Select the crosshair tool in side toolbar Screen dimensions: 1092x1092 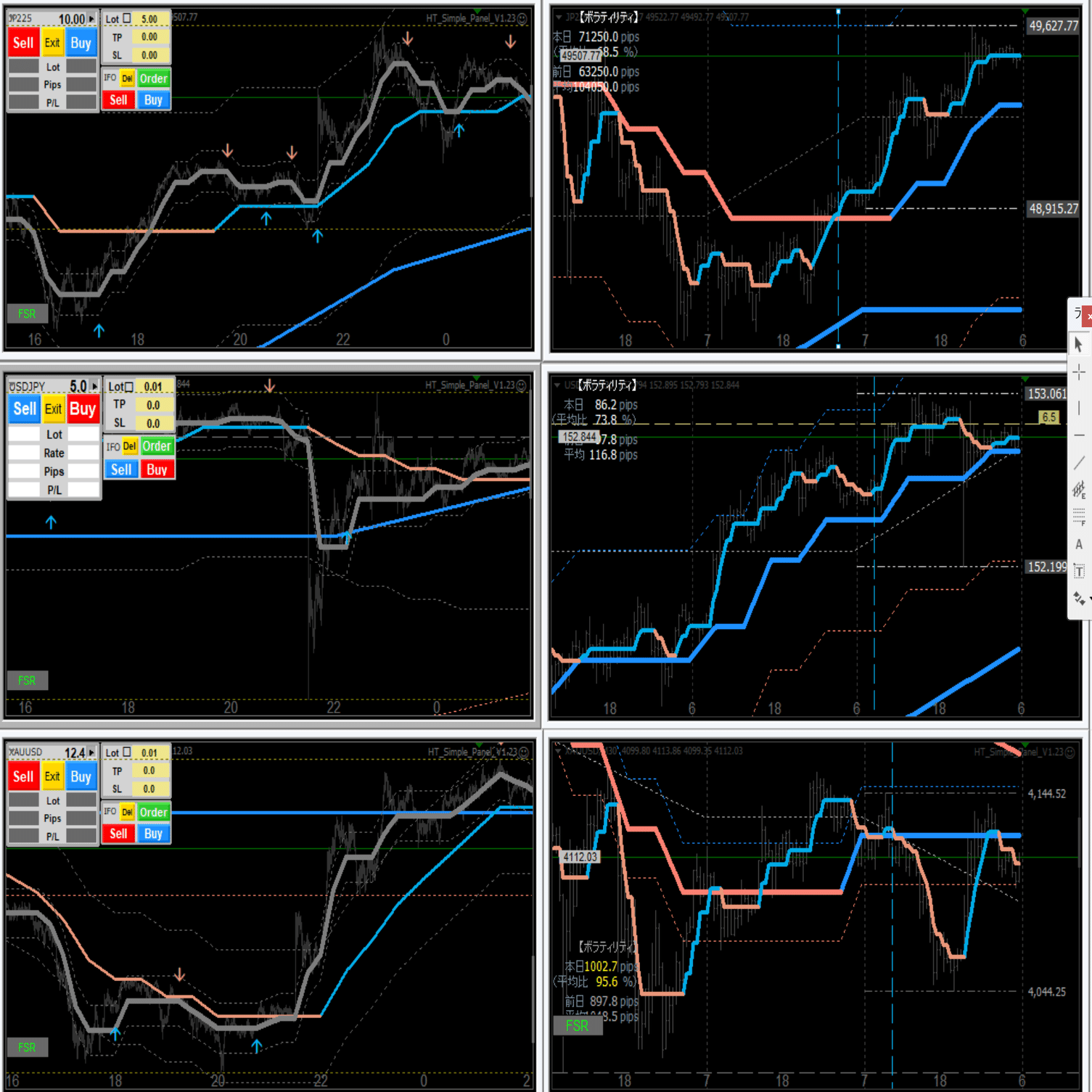1078,373
